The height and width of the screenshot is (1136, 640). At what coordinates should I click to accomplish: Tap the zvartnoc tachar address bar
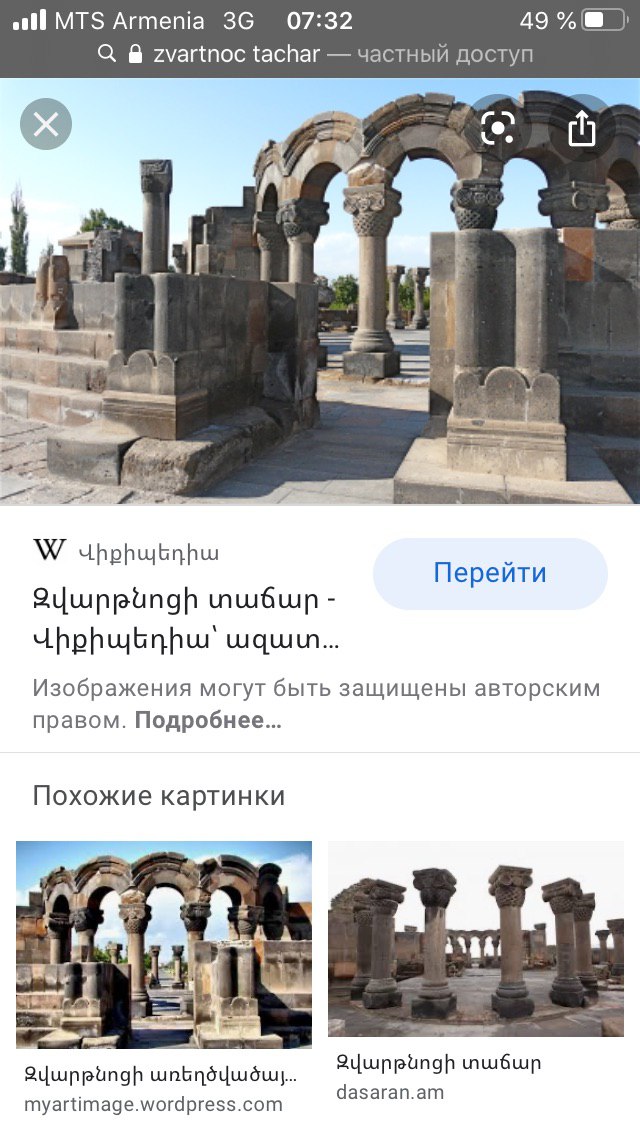[320, 54]
